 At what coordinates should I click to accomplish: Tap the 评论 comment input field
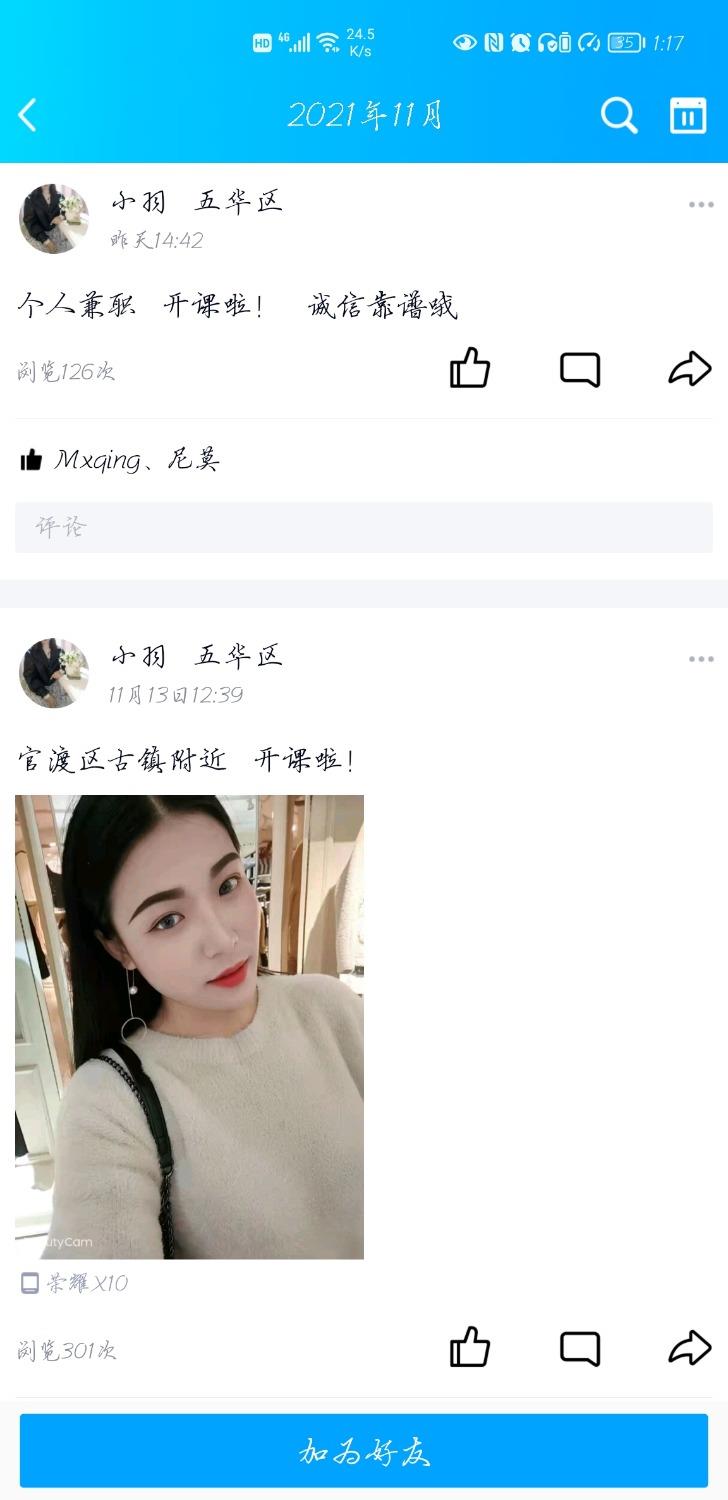pyautogui.click(x=364, y=527)
